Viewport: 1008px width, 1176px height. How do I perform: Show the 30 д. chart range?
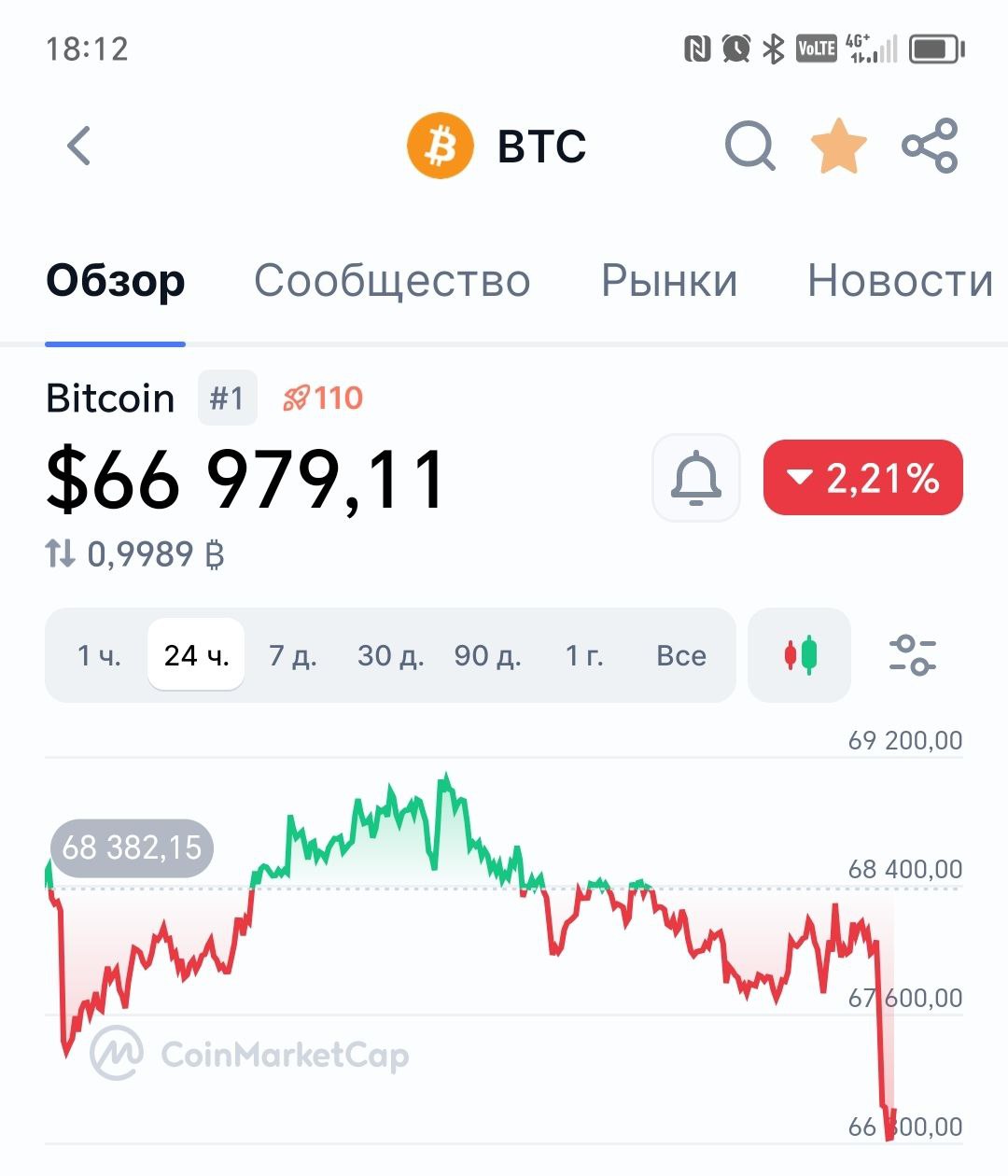390,655
